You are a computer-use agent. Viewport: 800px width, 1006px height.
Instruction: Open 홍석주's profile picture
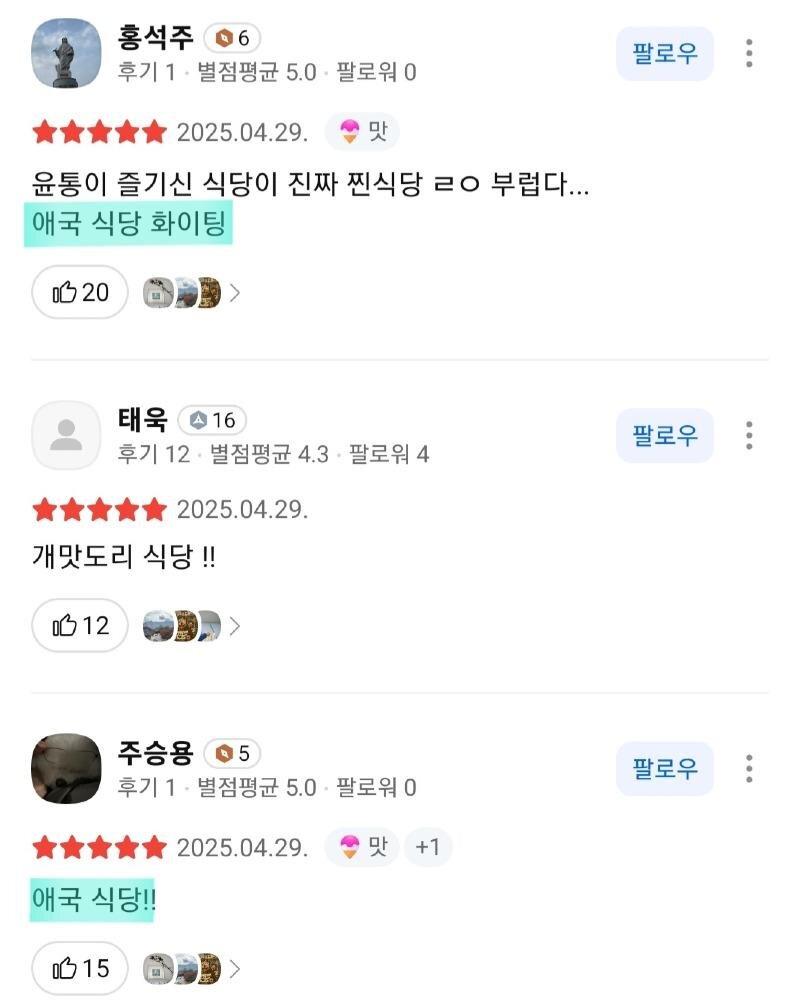click(x=66, y=52)
